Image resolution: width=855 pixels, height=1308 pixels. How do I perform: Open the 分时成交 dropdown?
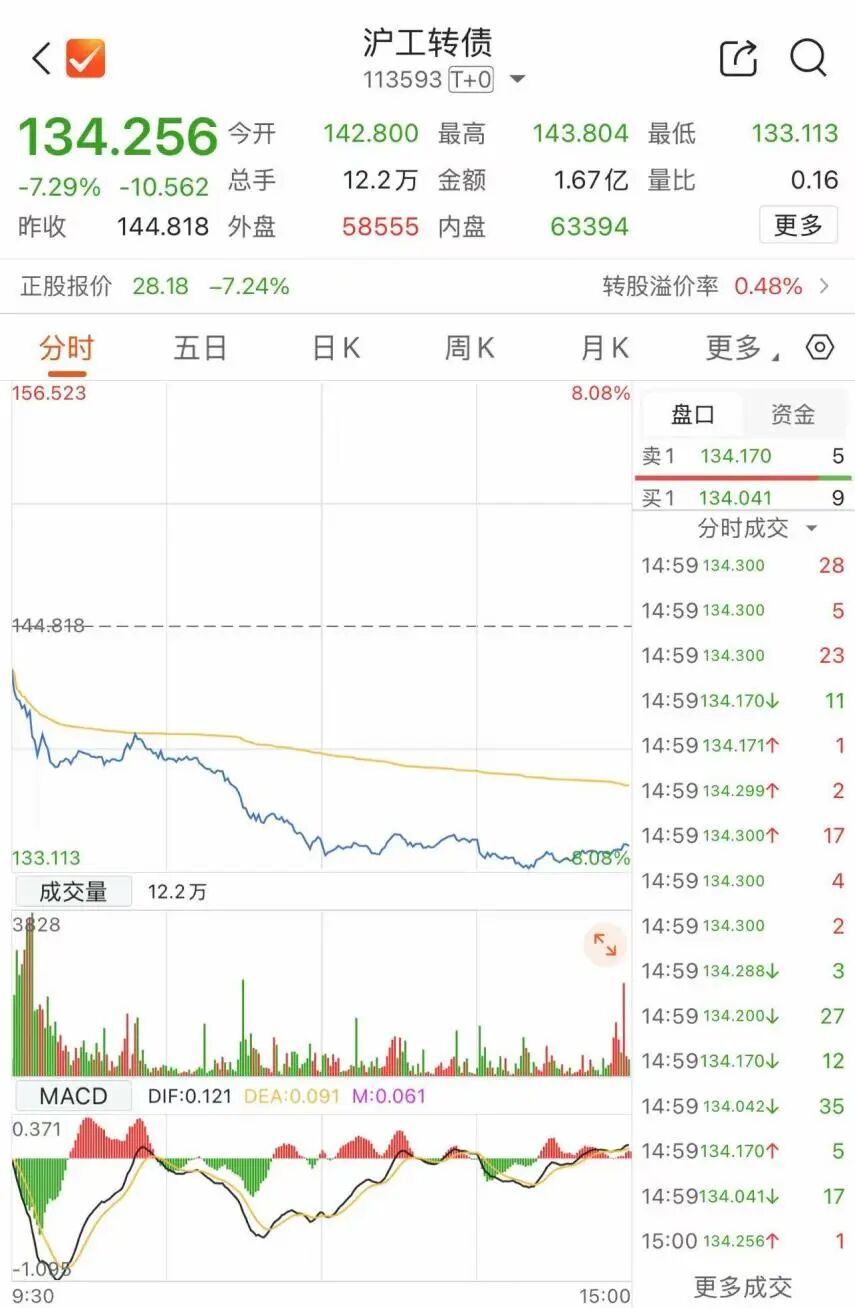(756, 528)
